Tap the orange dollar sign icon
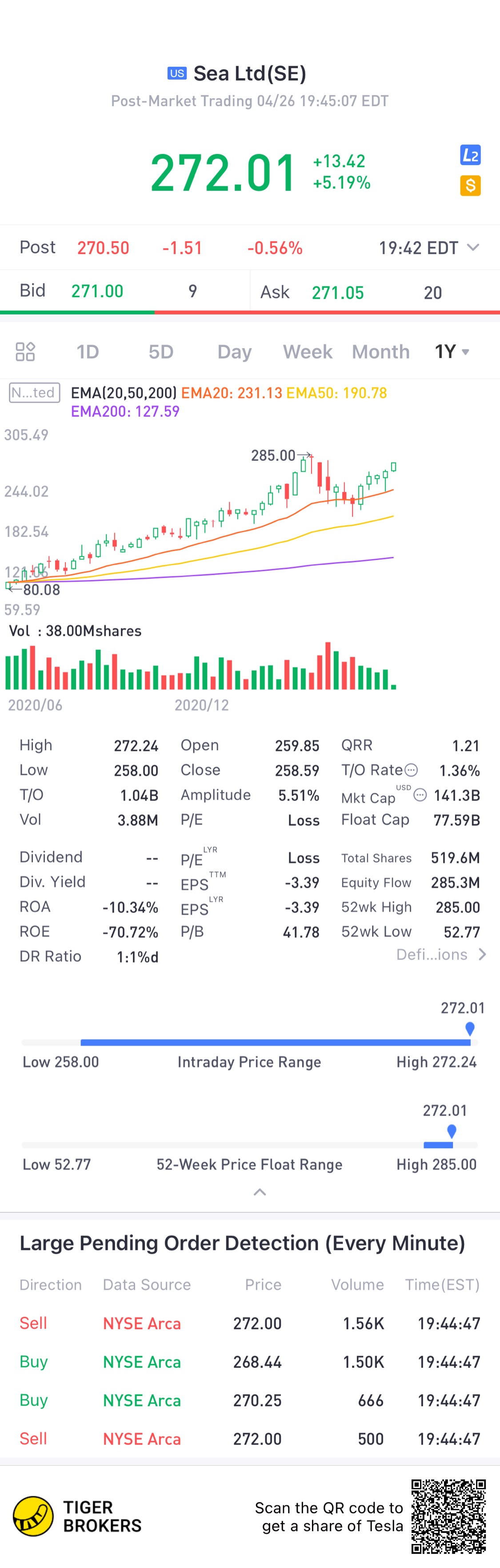The width and height of the screenshot is (500, 1568). coord(470,185)
